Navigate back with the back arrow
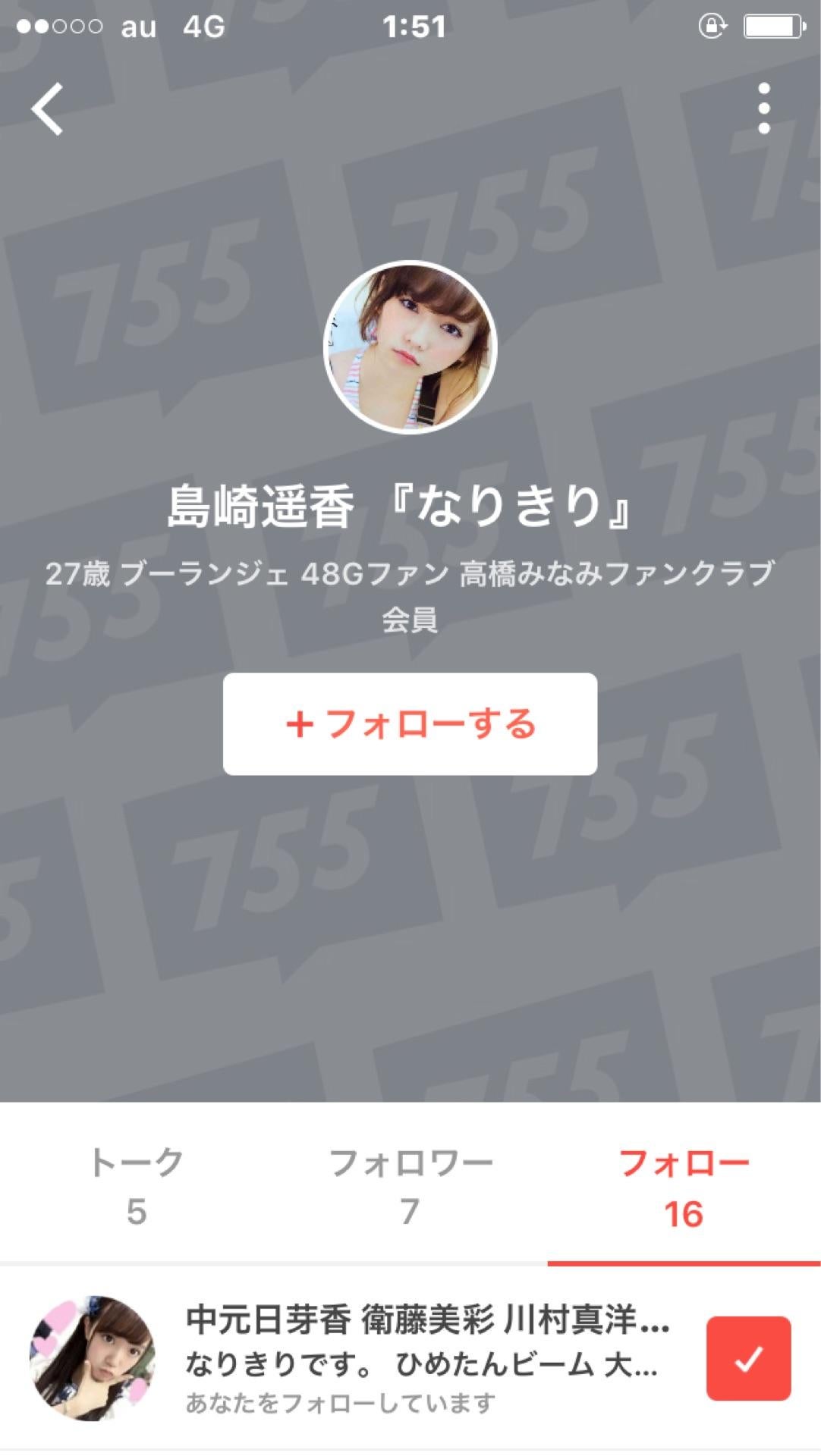This screenshot has width=821, height=1456. 47,108
